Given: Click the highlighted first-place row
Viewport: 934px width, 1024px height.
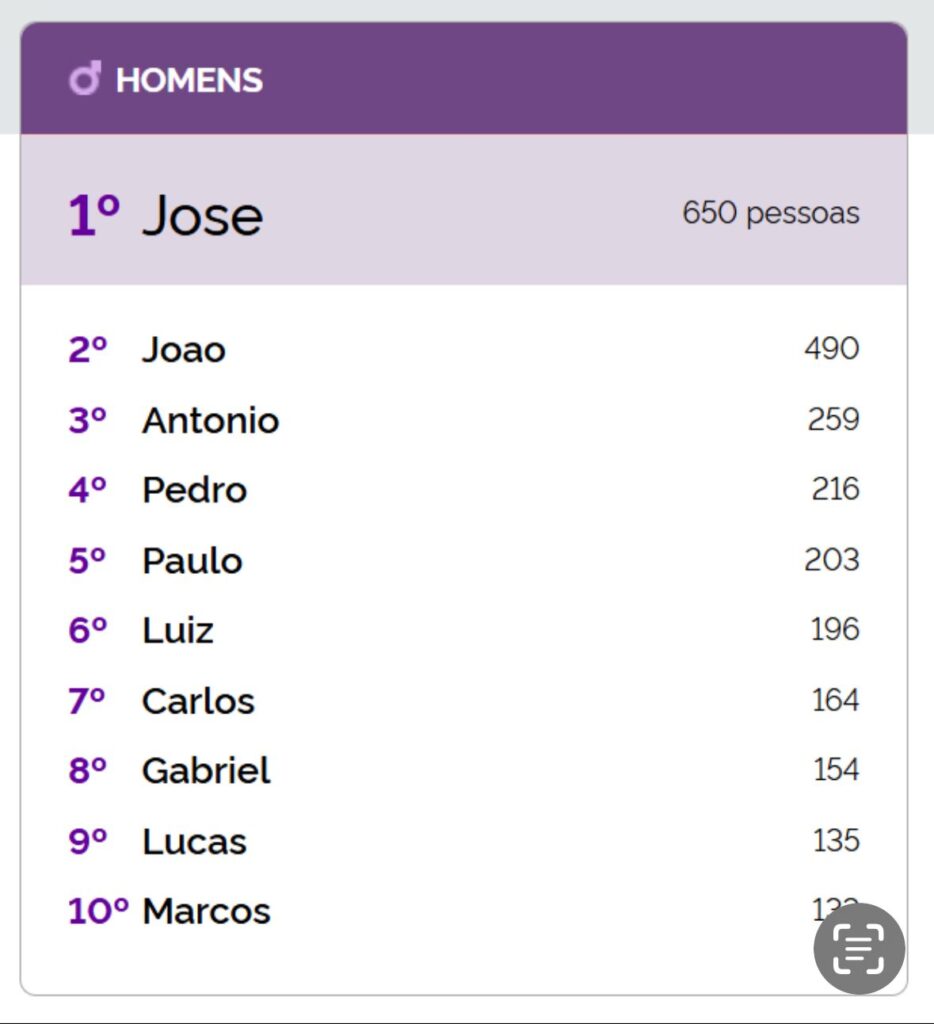Looking at the screenshot, I should tap(467, 212).
